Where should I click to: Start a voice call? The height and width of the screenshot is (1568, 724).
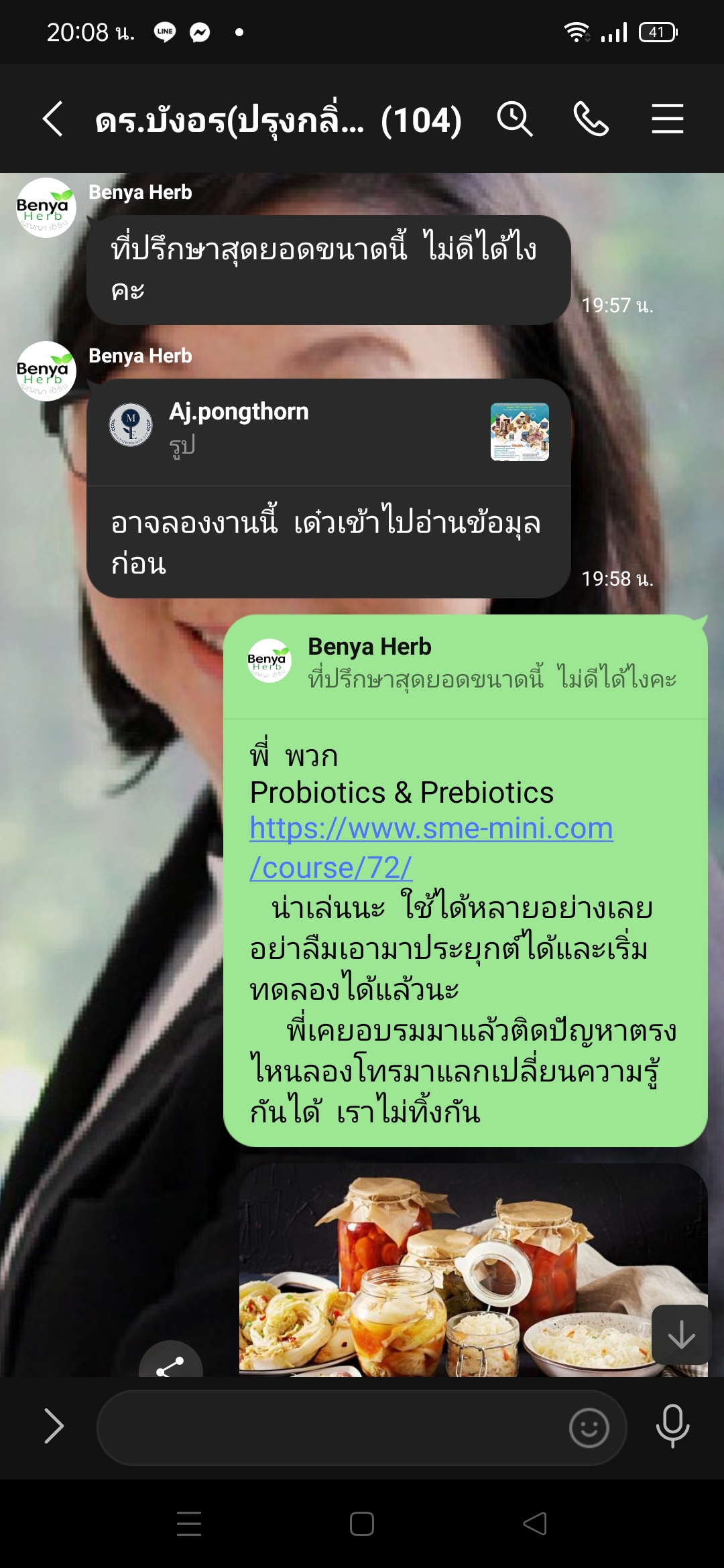591,120
